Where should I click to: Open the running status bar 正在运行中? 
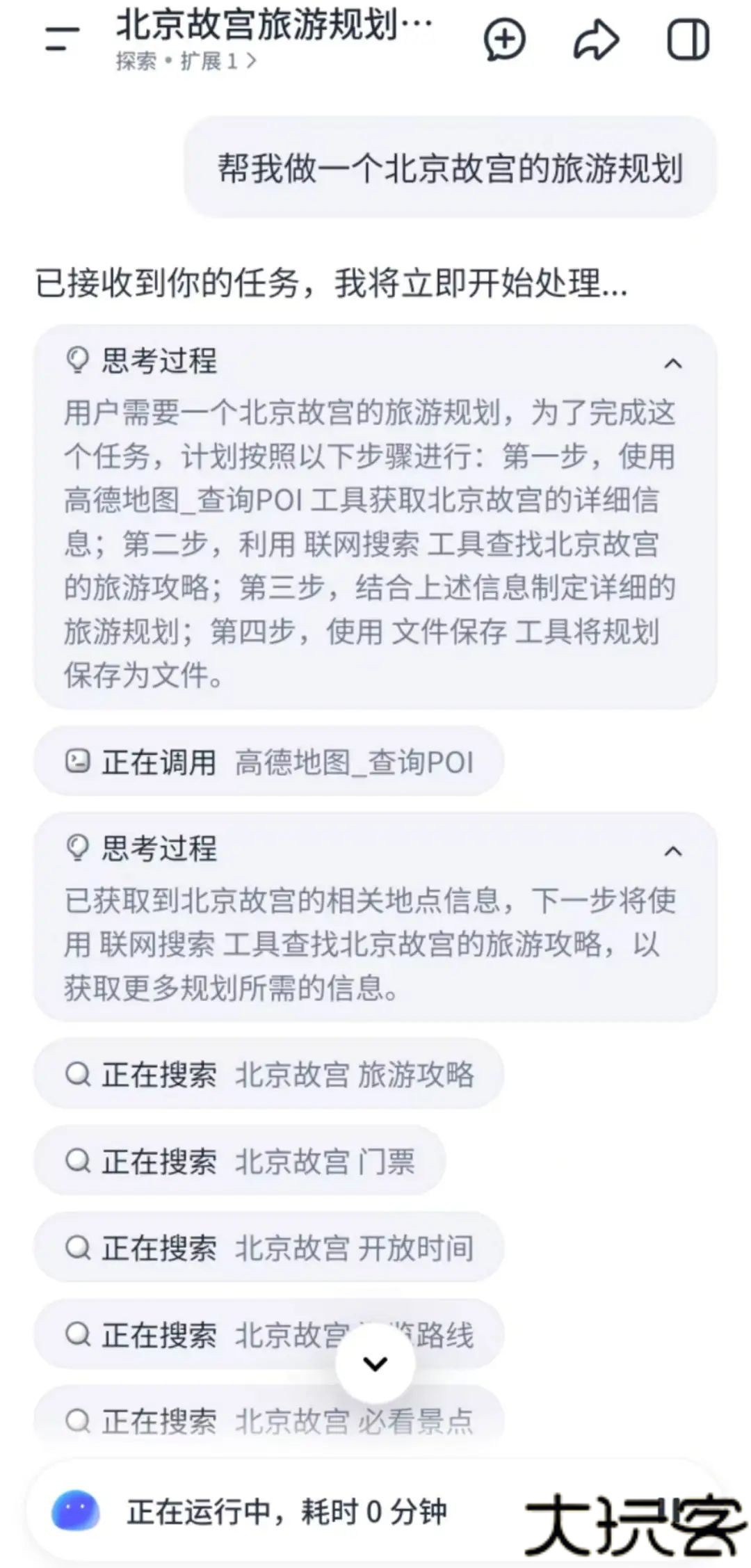[285, 1512]
